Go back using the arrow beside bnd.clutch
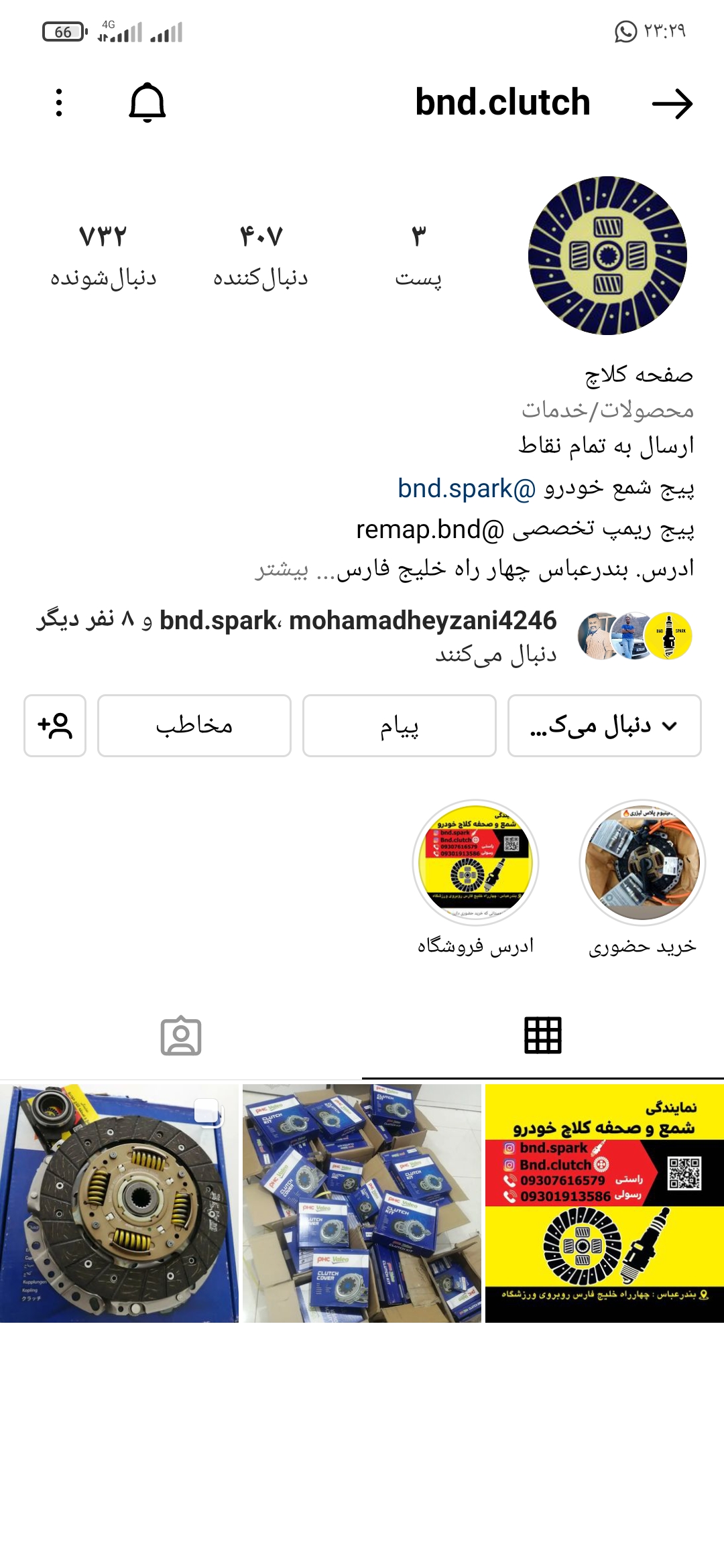 [x=672, y=103]
